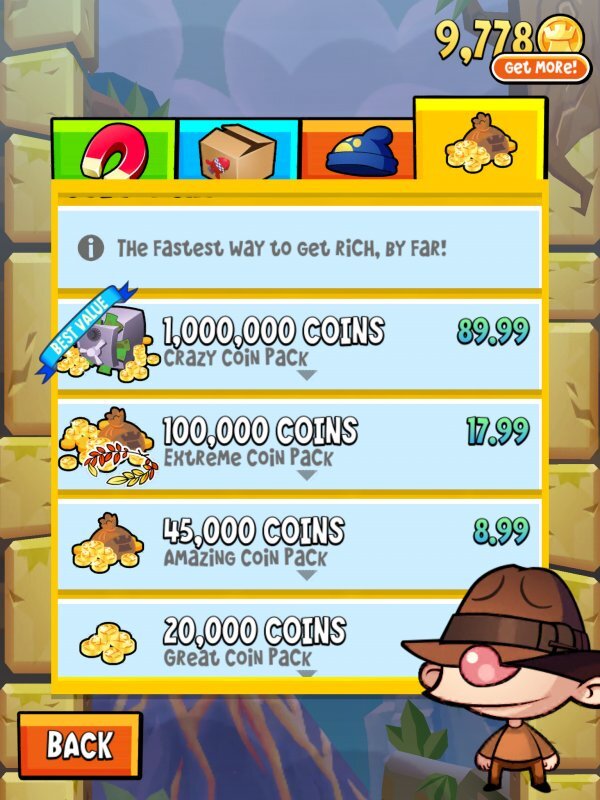The image size is (600, 800).
Task: Buy the 20,000 coins Great Coin Pack
Action: (260, 642)
